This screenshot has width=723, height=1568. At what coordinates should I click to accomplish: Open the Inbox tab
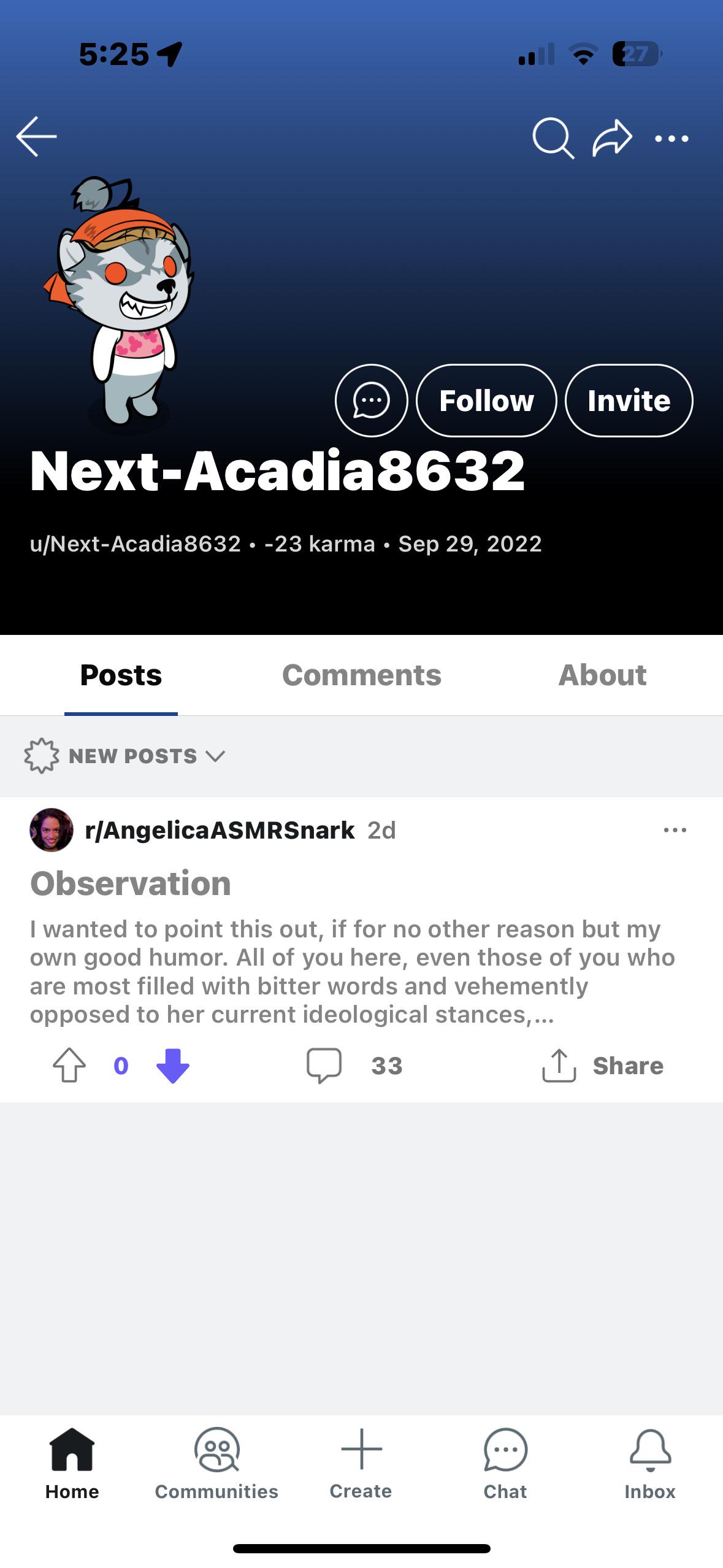650,1464
